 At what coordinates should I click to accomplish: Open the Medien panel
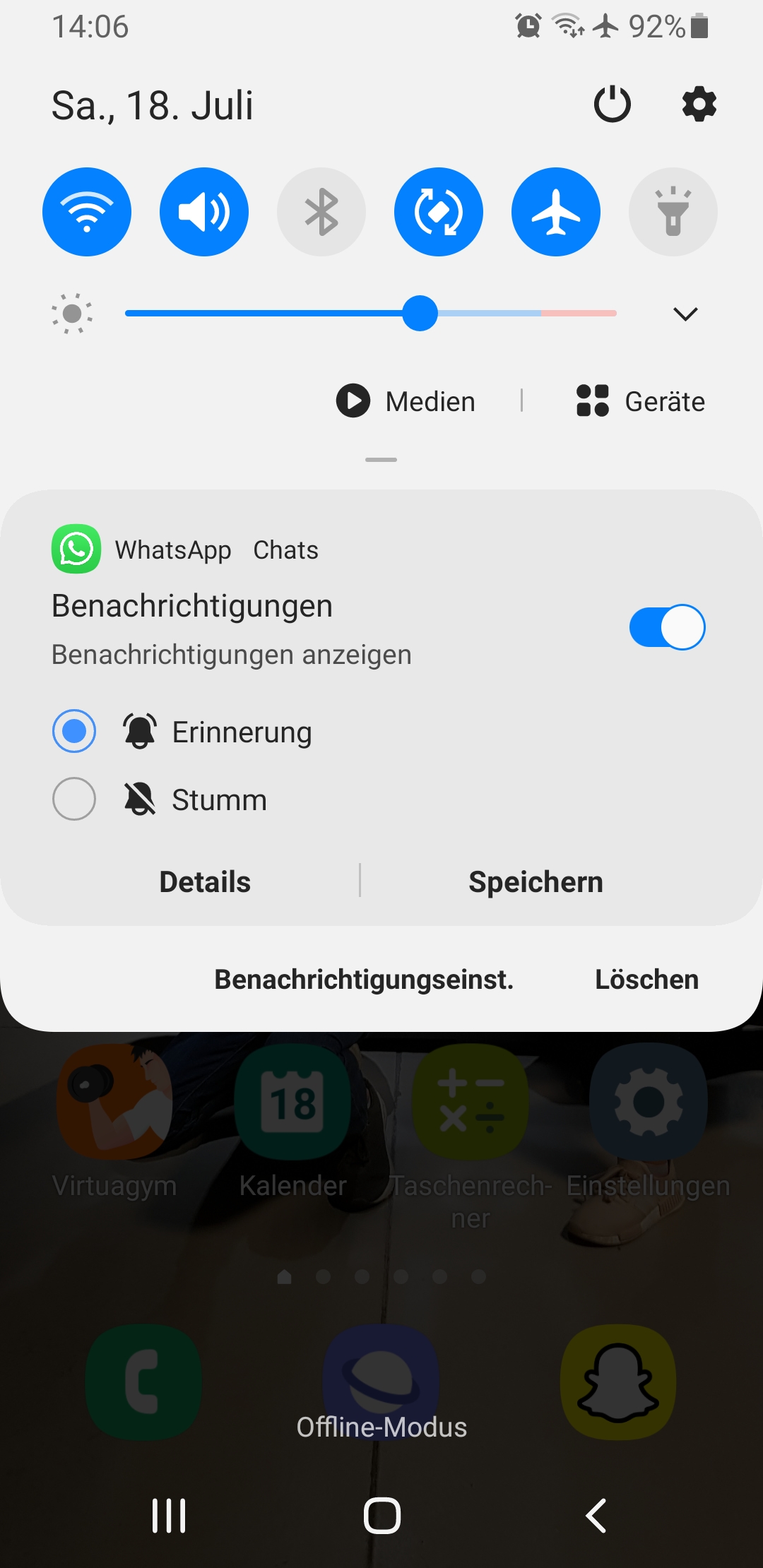[x=406, y=401]
